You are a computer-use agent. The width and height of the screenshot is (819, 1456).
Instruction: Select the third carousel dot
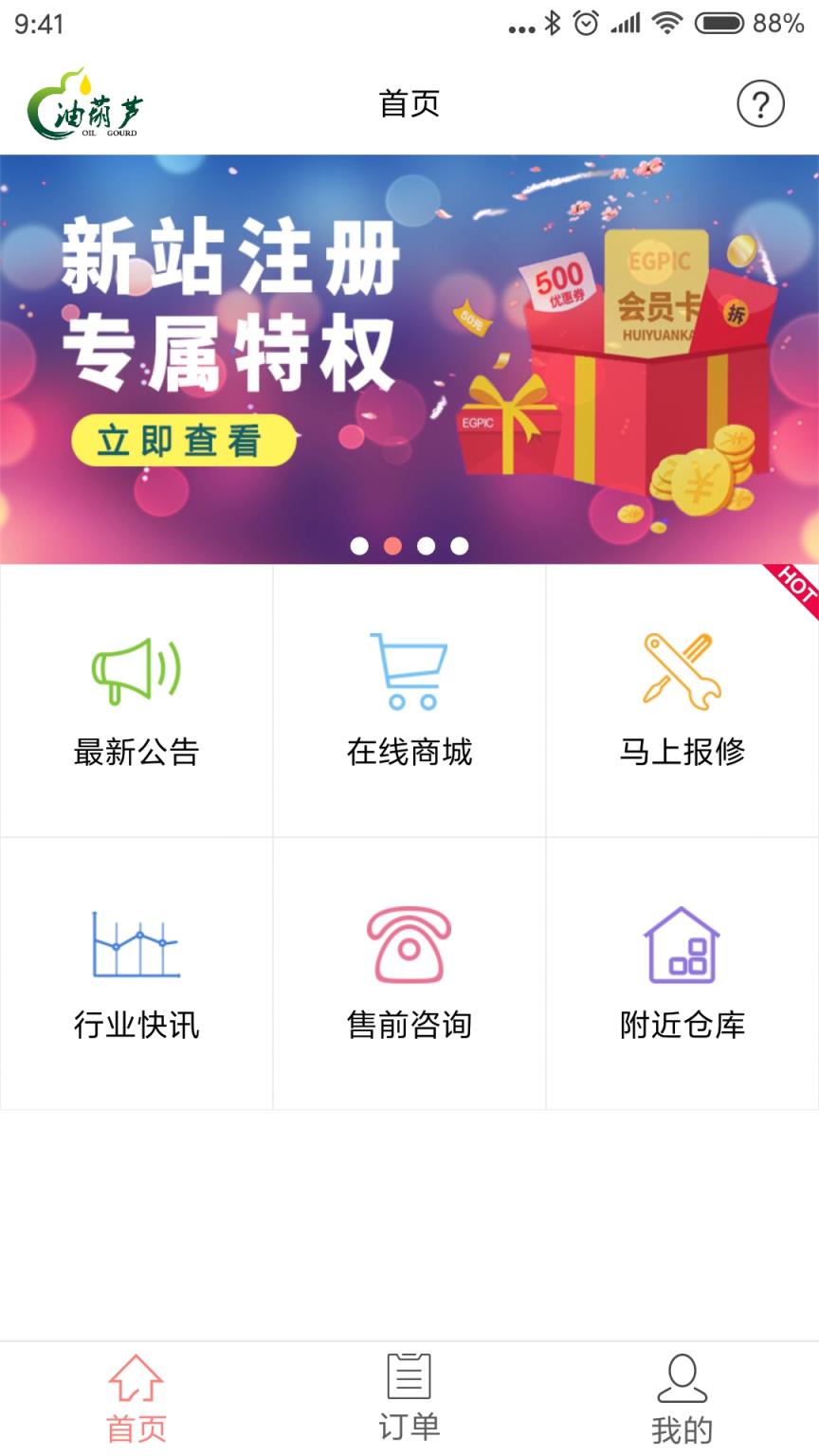point(426,545)
